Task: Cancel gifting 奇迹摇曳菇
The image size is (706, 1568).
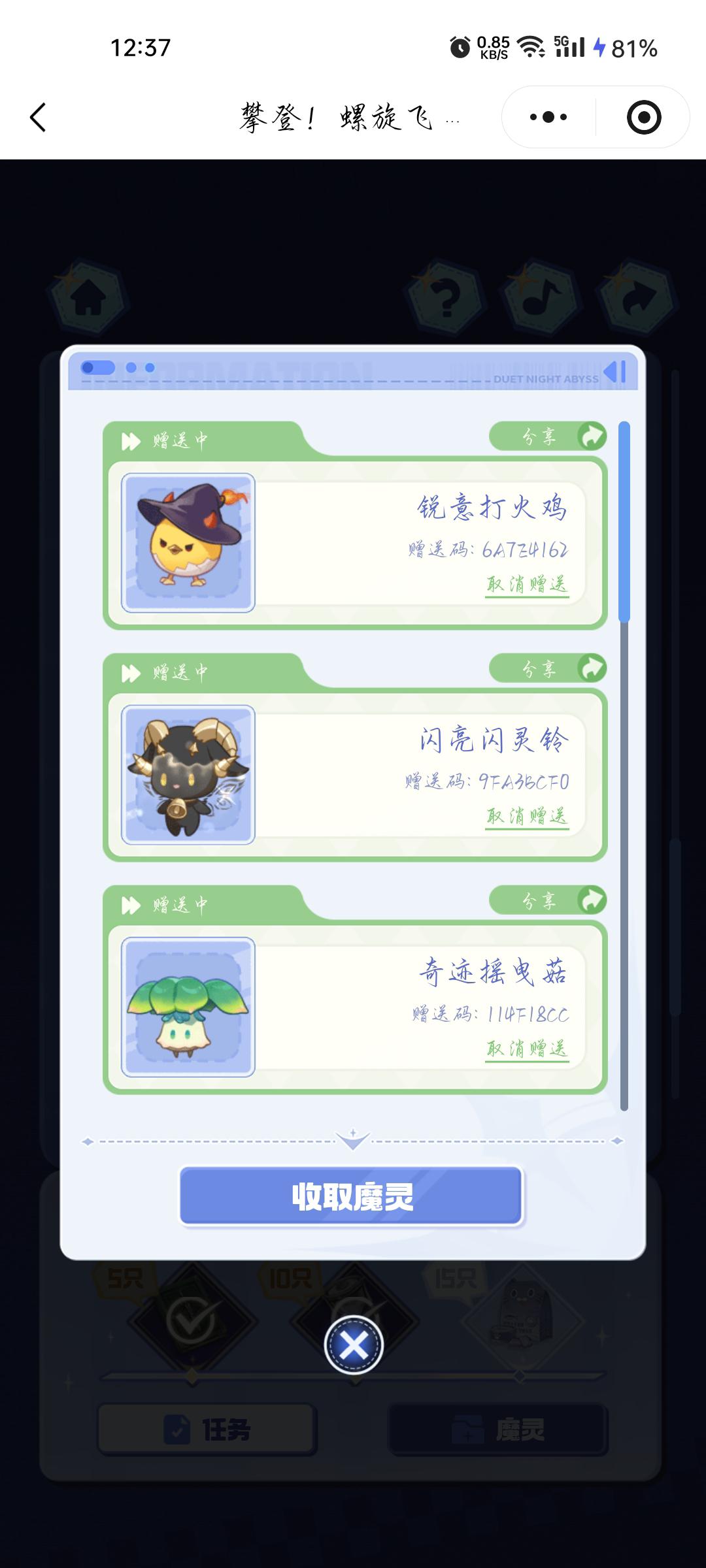Action: pos(527,1049)
